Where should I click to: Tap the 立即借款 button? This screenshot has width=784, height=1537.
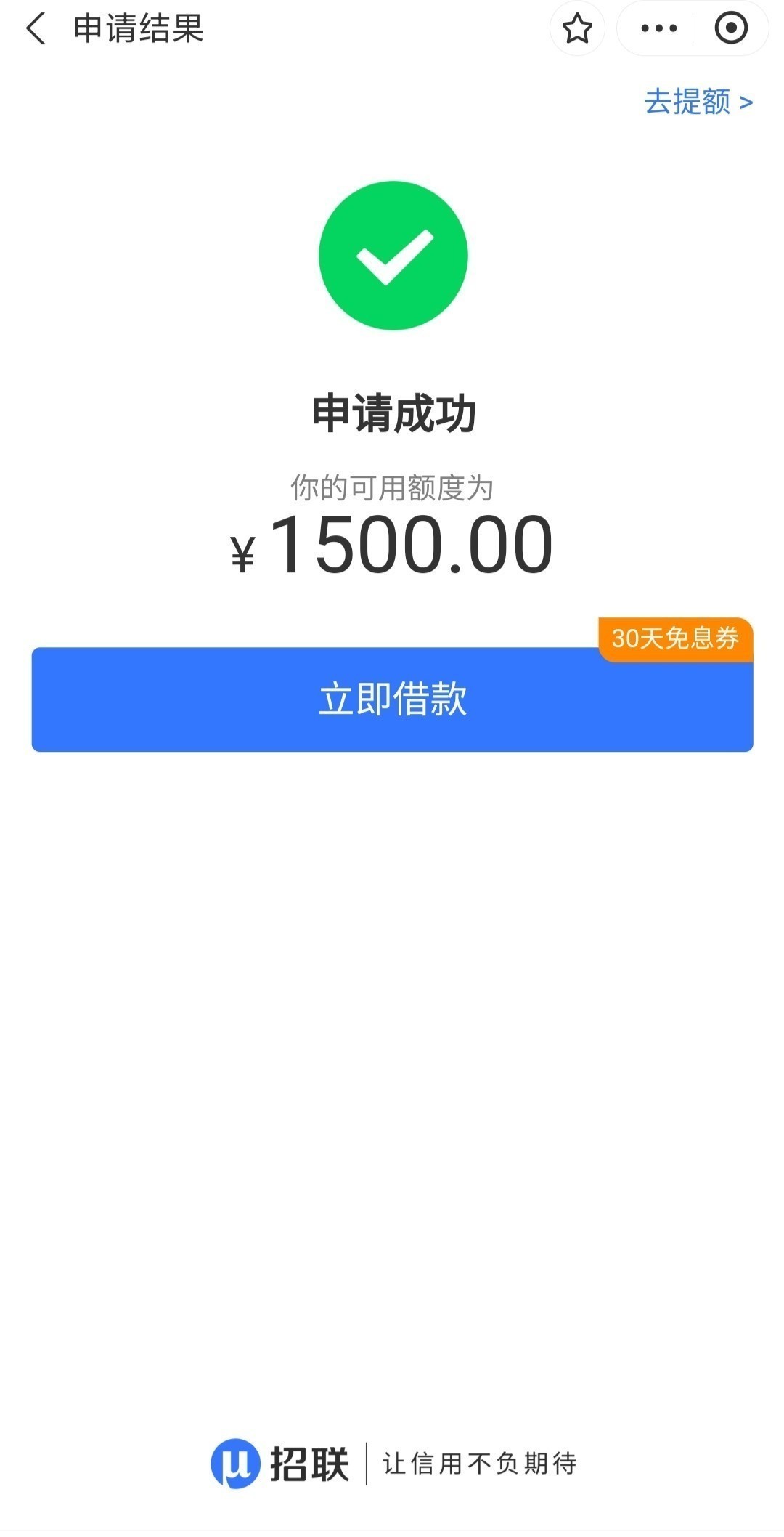[x=392, y=699]
